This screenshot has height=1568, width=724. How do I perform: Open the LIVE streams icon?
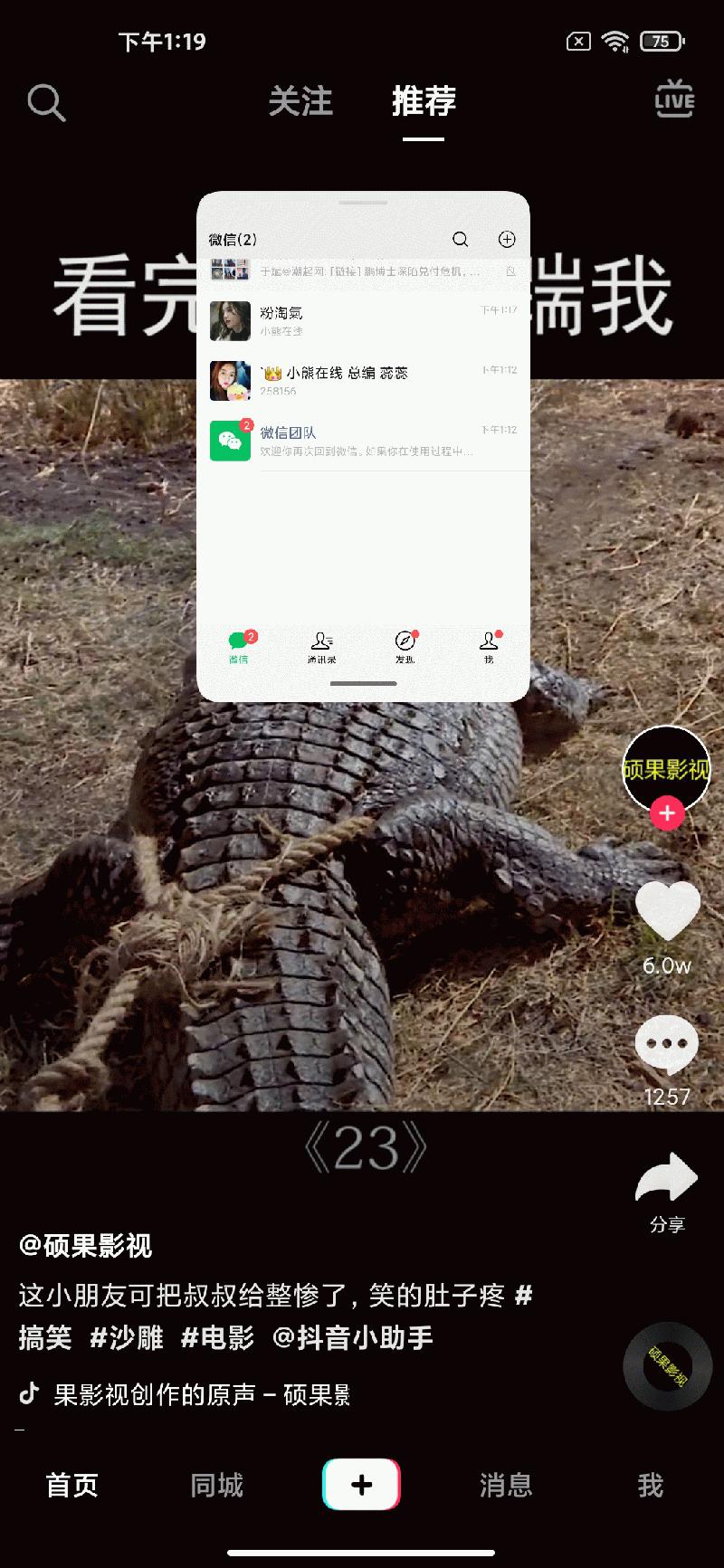coord(674,100)
